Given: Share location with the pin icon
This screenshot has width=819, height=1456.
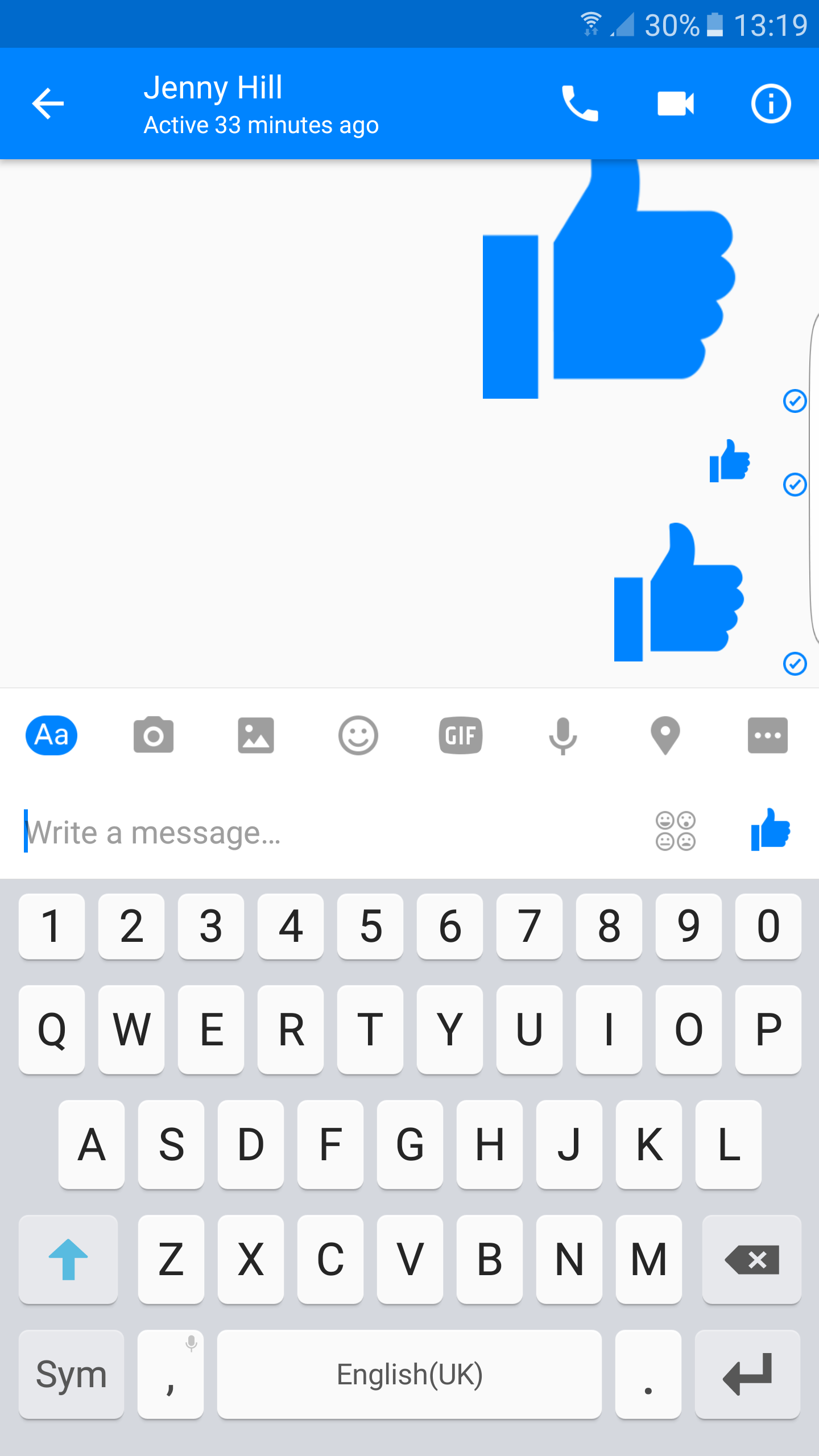Looking at the screenshot, I should click(x=665, y=735).
